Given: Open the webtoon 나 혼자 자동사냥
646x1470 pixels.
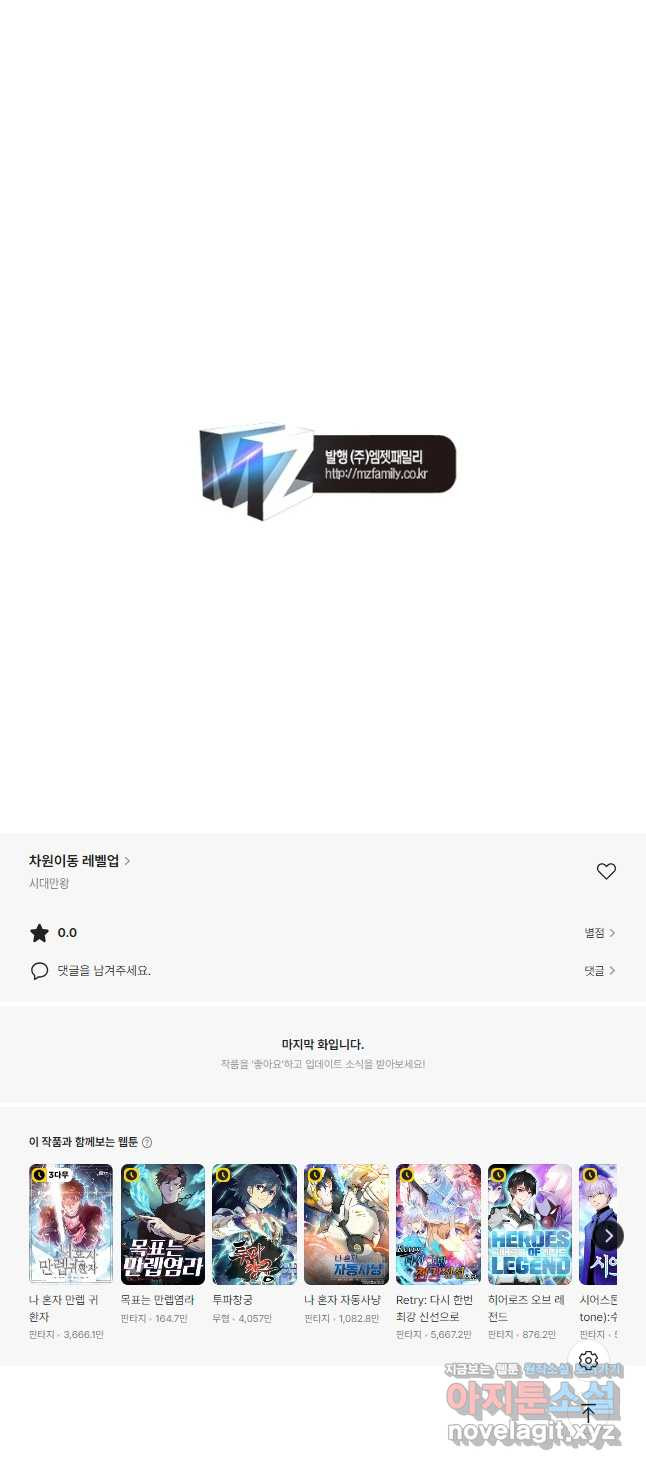Looking at the screenshot, I should [346, 1224].
